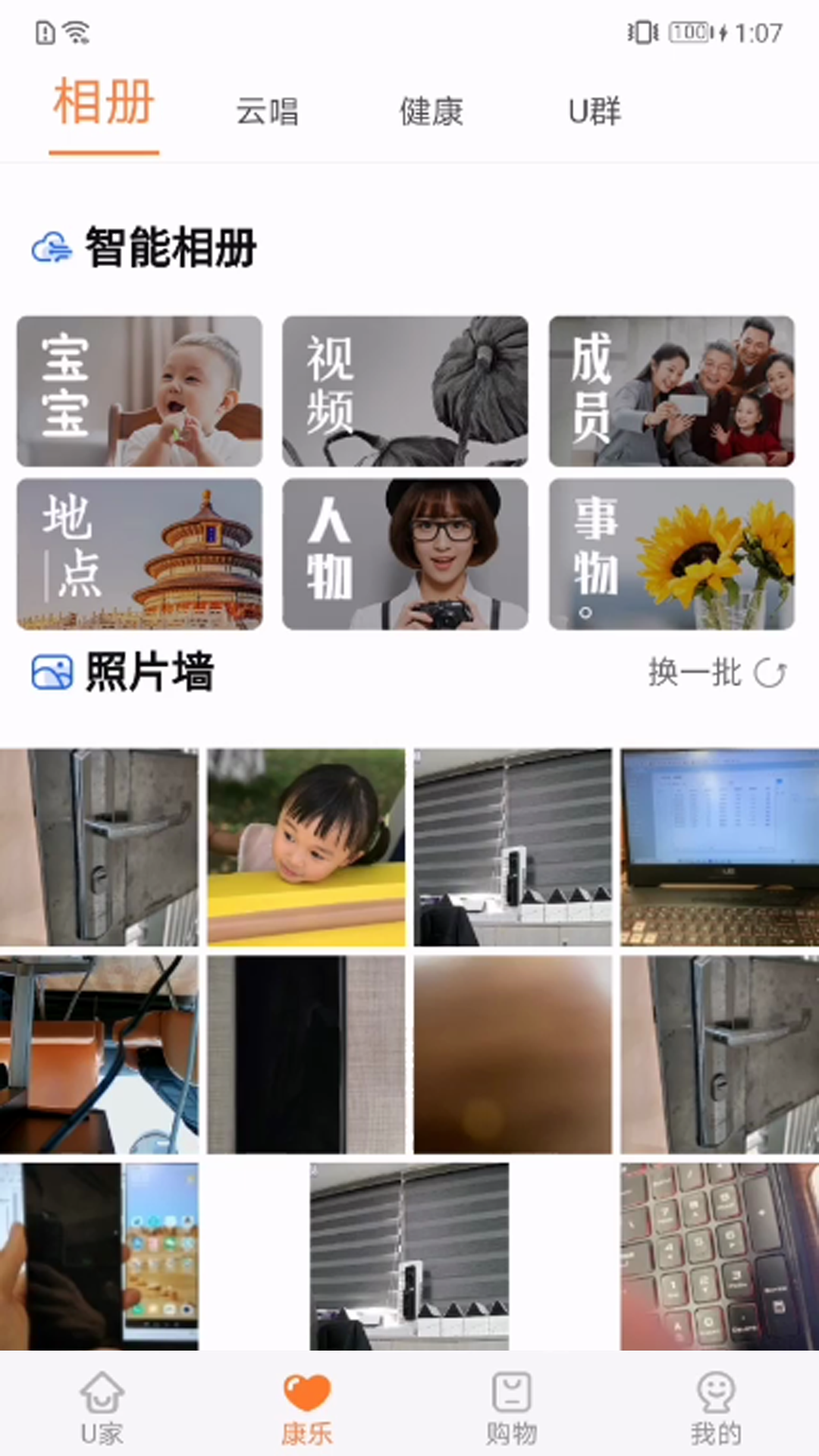819x1456 pixels.
Task: Open the laptop screen photo
Action: (x=719, y=847)
